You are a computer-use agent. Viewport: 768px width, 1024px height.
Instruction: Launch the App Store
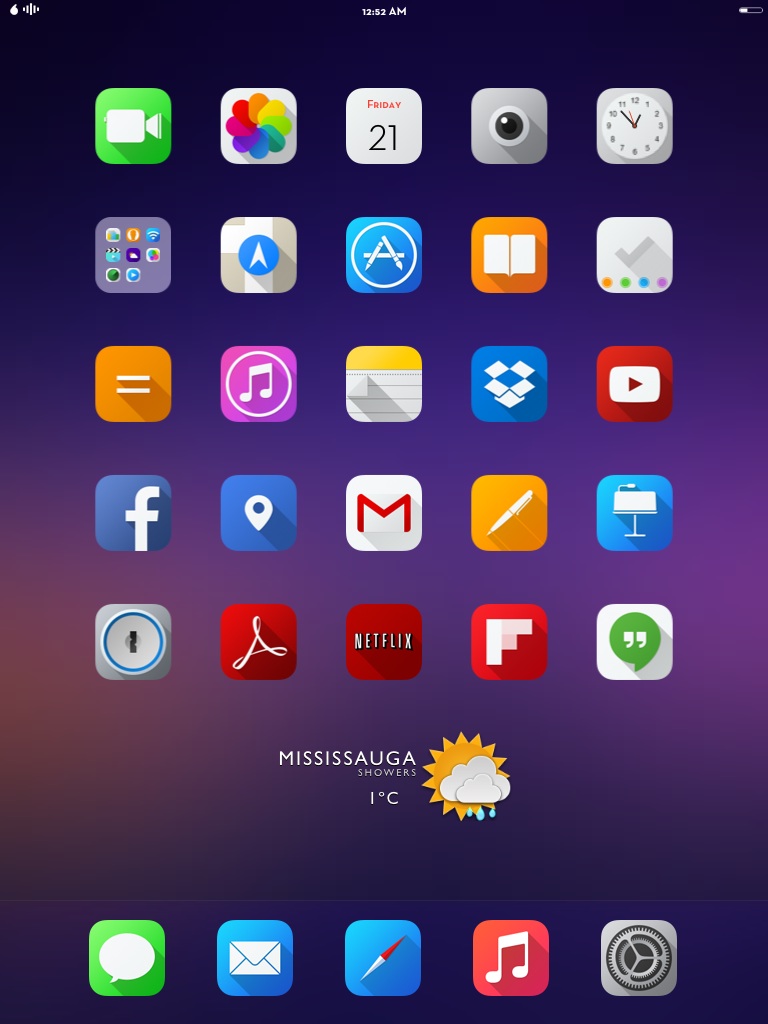coord(384,255)
